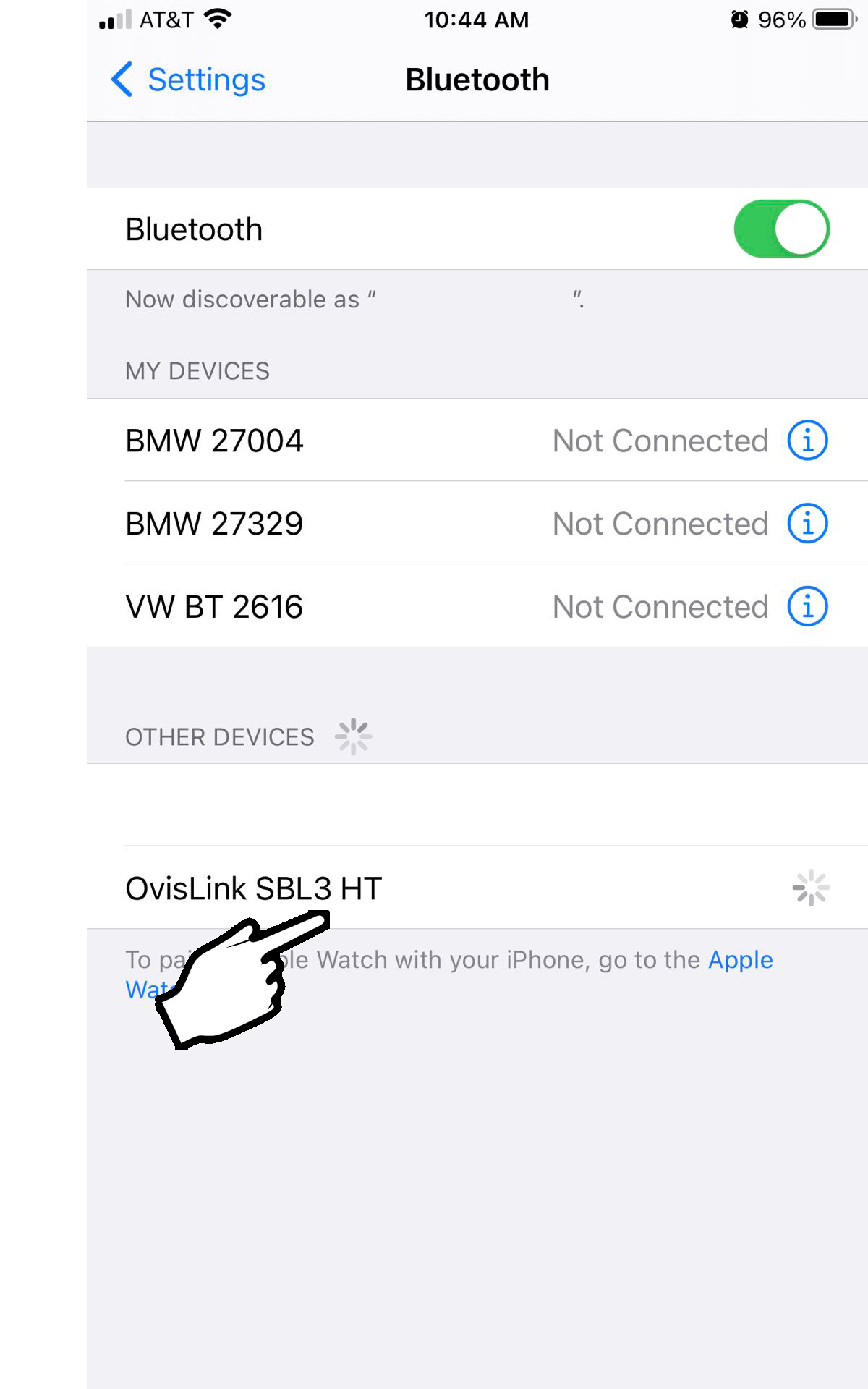The height and width of the screenshot is (1389, 868).
Task: Connect to BMW 27329
Action: (477, 523)
